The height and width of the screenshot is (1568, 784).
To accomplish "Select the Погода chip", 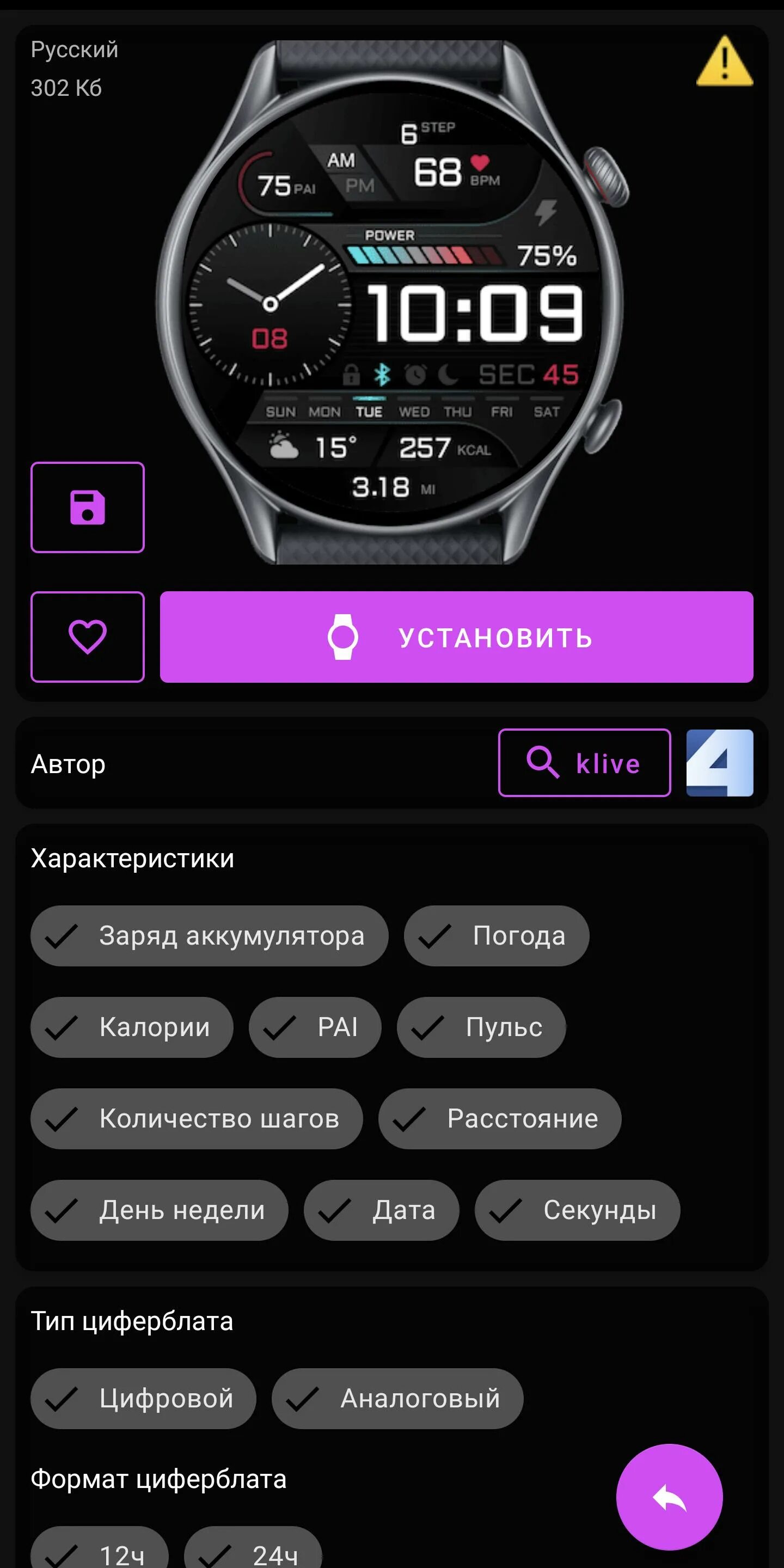I will click(x=496, y=935).
